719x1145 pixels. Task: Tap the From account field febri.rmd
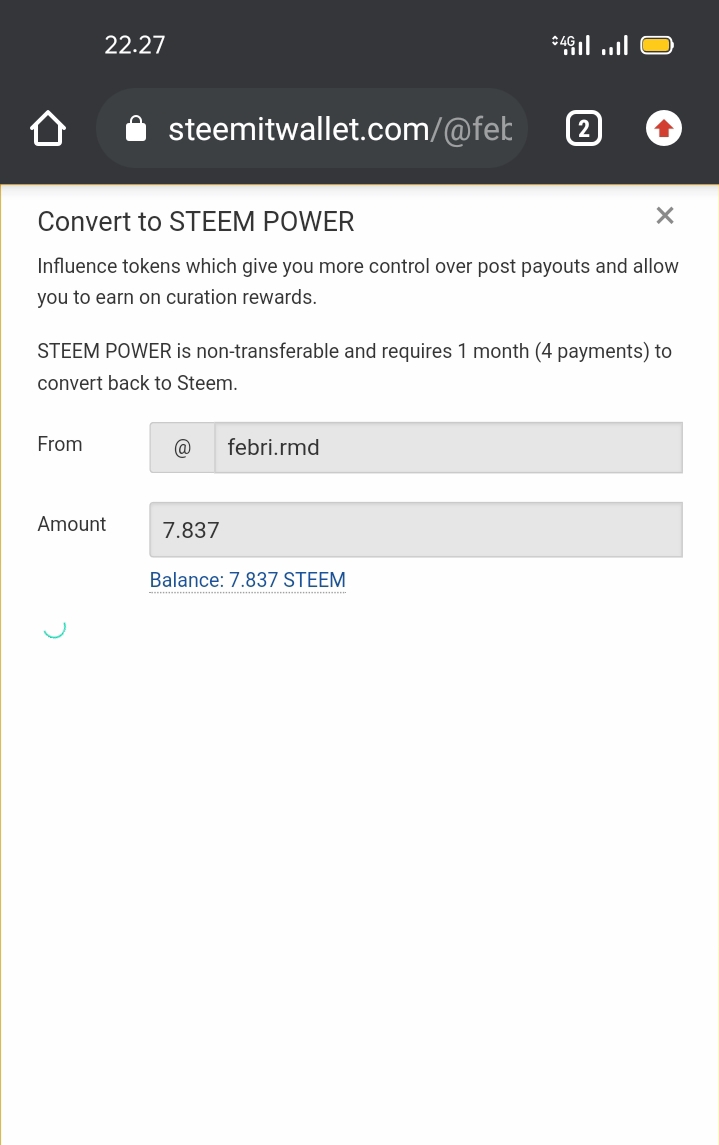coord(447,448)
